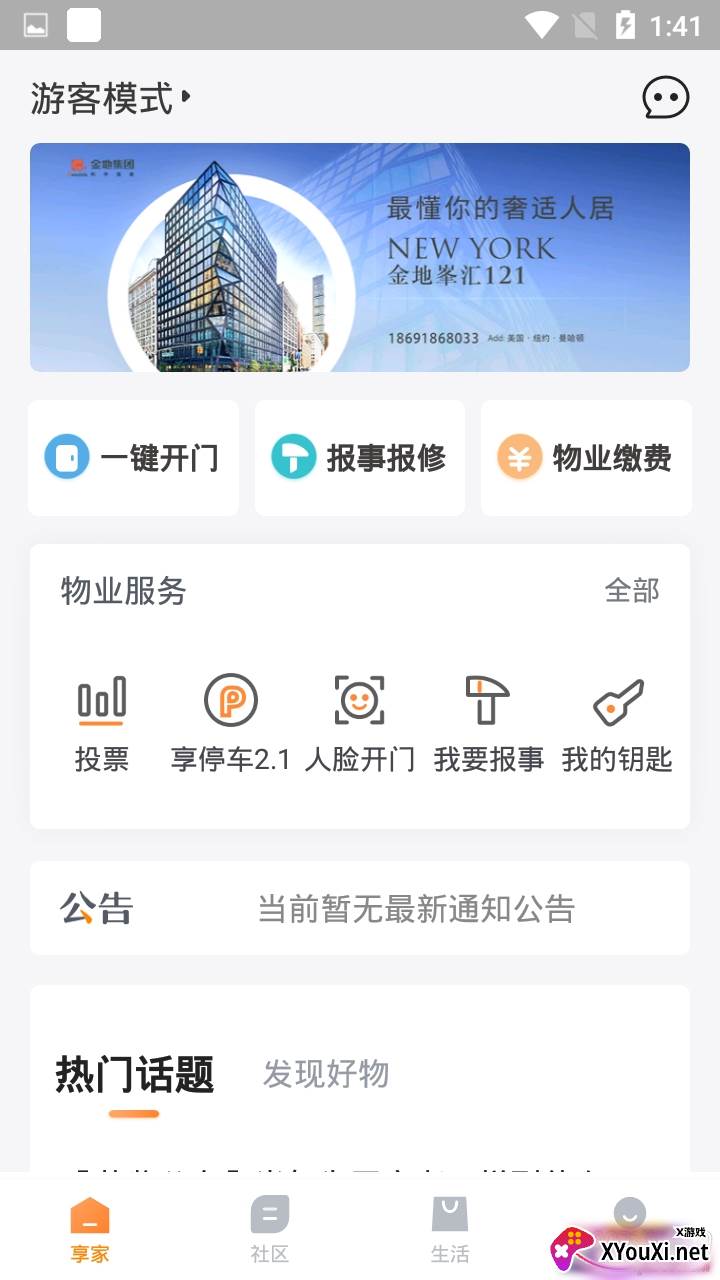Switch to the 热门话题 tab
The height and width of the screenshot is (1280, 720).
pyautogui.click(x=135, y=1076)
